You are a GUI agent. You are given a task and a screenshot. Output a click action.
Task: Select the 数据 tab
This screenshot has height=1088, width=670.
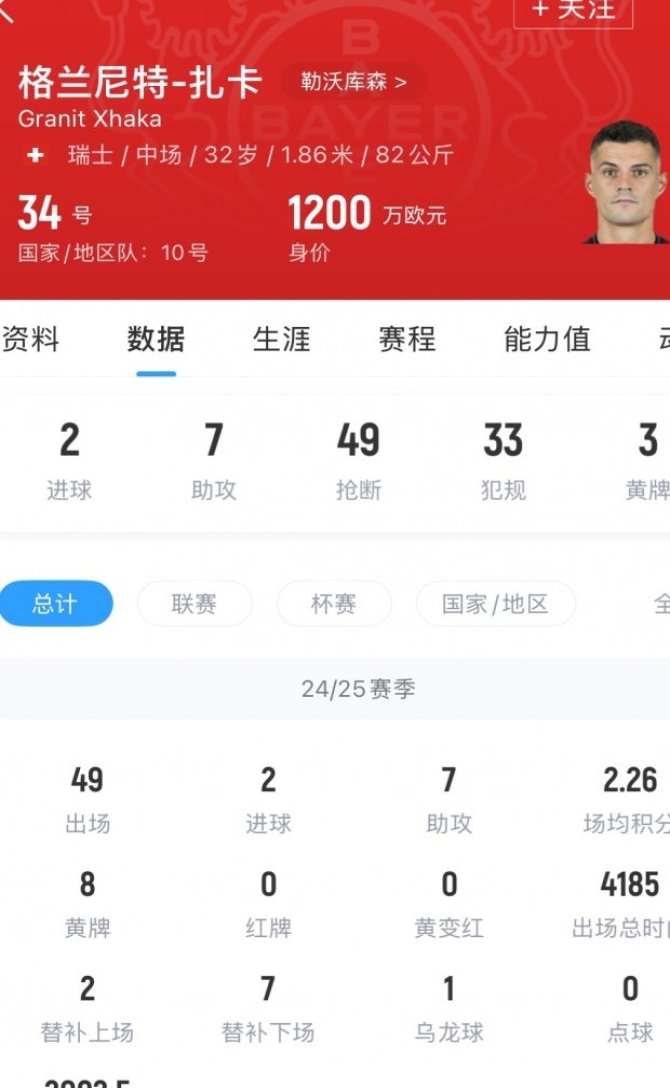156,340
